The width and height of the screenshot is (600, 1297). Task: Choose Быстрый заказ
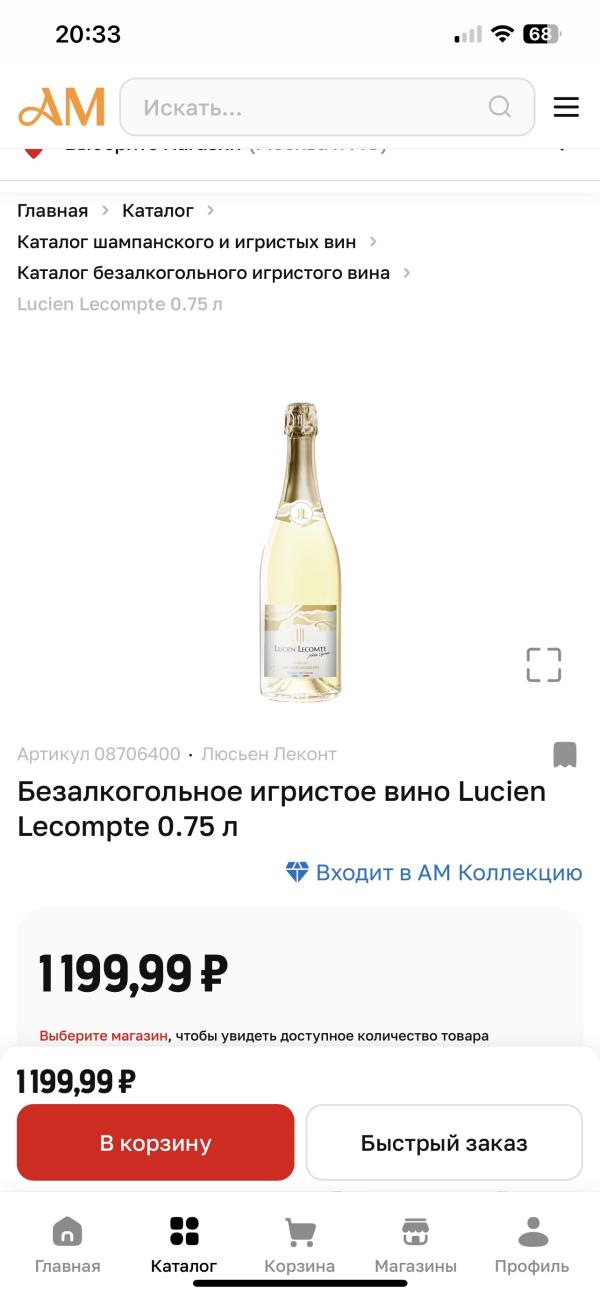444,1143
